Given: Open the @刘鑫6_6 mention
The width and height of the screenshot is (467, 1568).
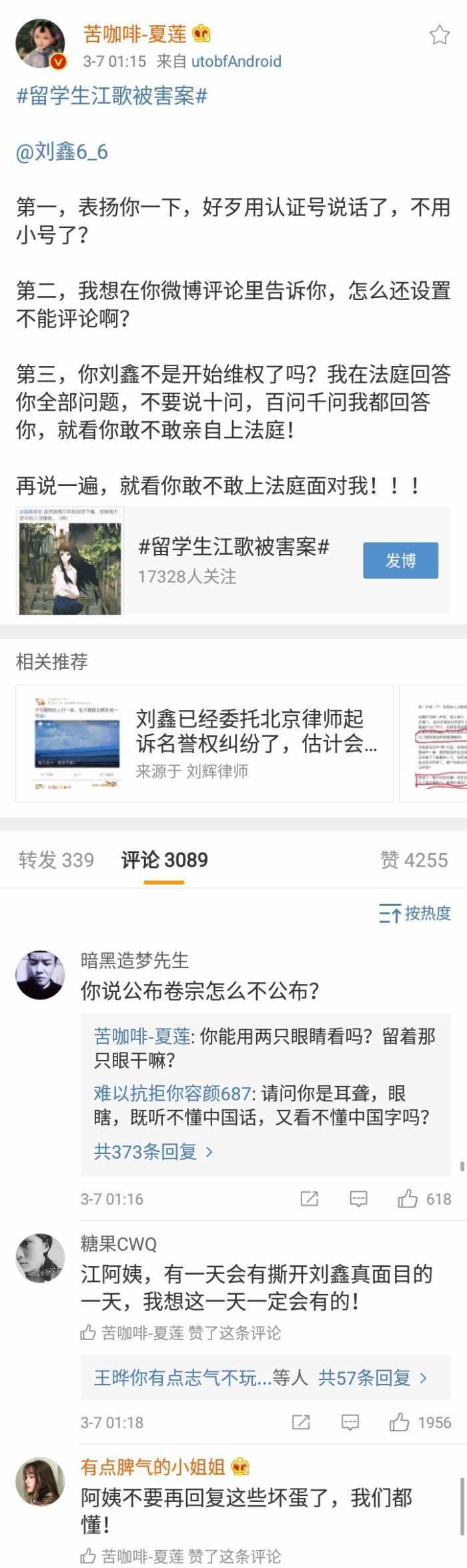Looking at the screenshot, I should click(62, 152).
